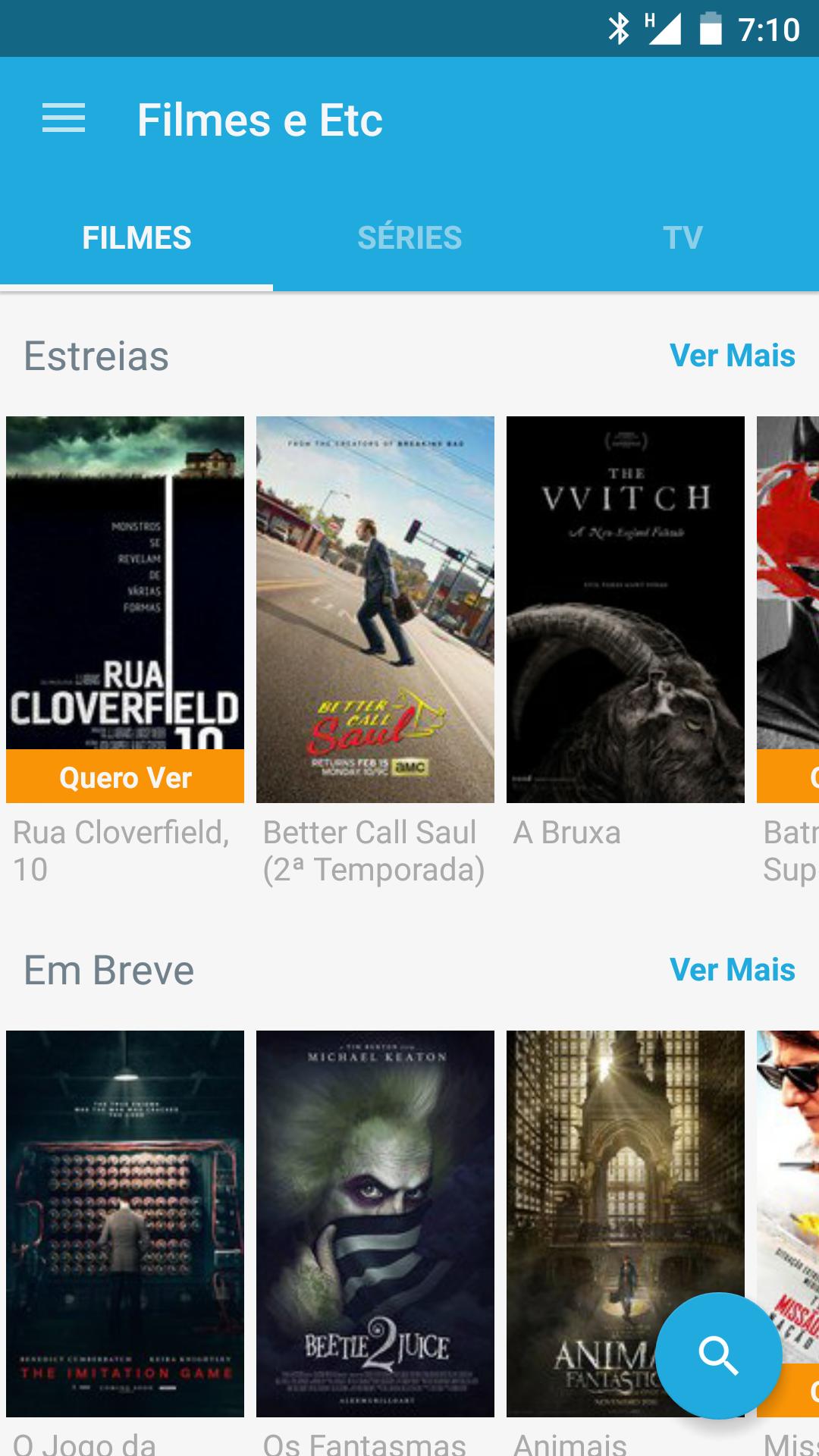The image size is (819, 1456).
Task: Open the A Bruxa movie poster
Action: 626,609
